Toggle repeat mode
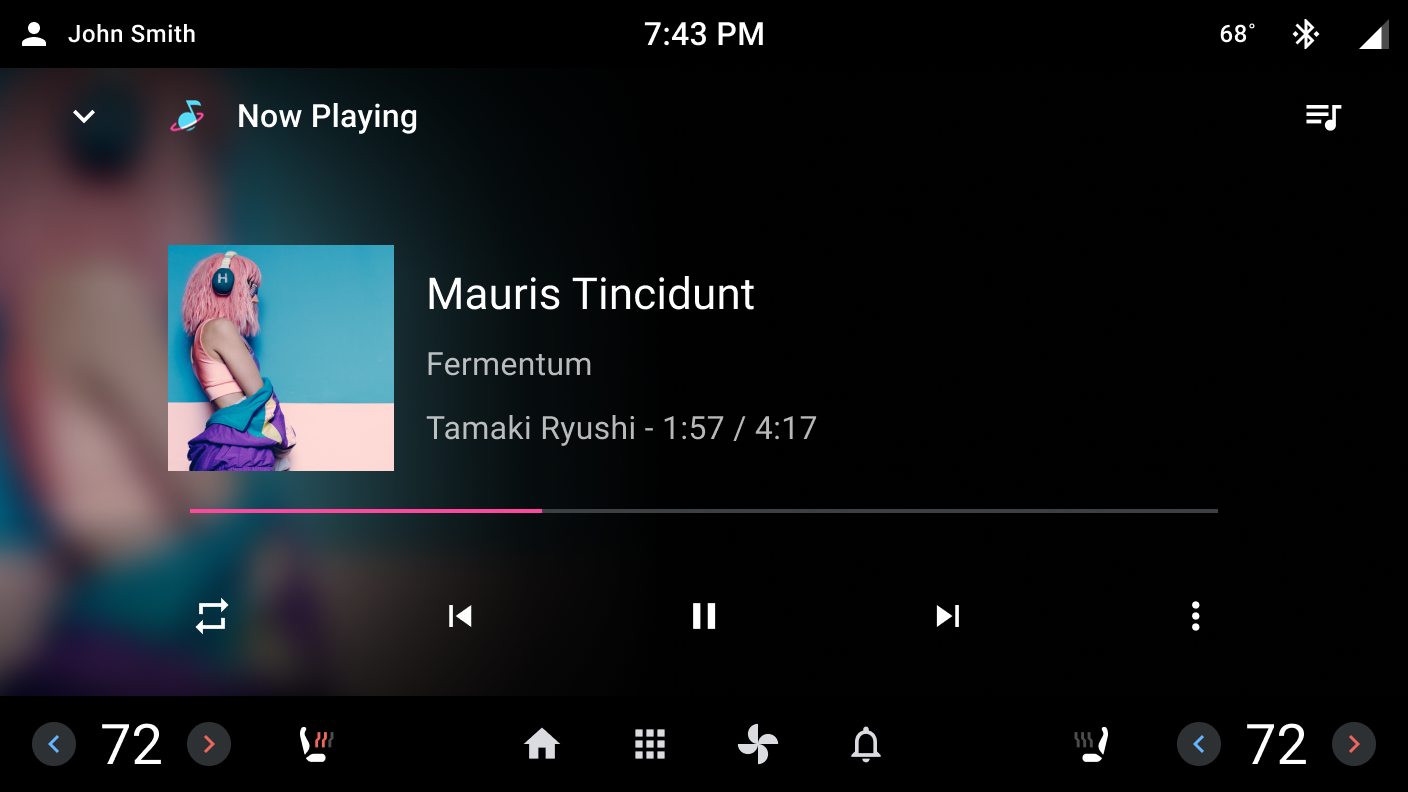This screenshot has width=1408, height=792. coord(212,616)
